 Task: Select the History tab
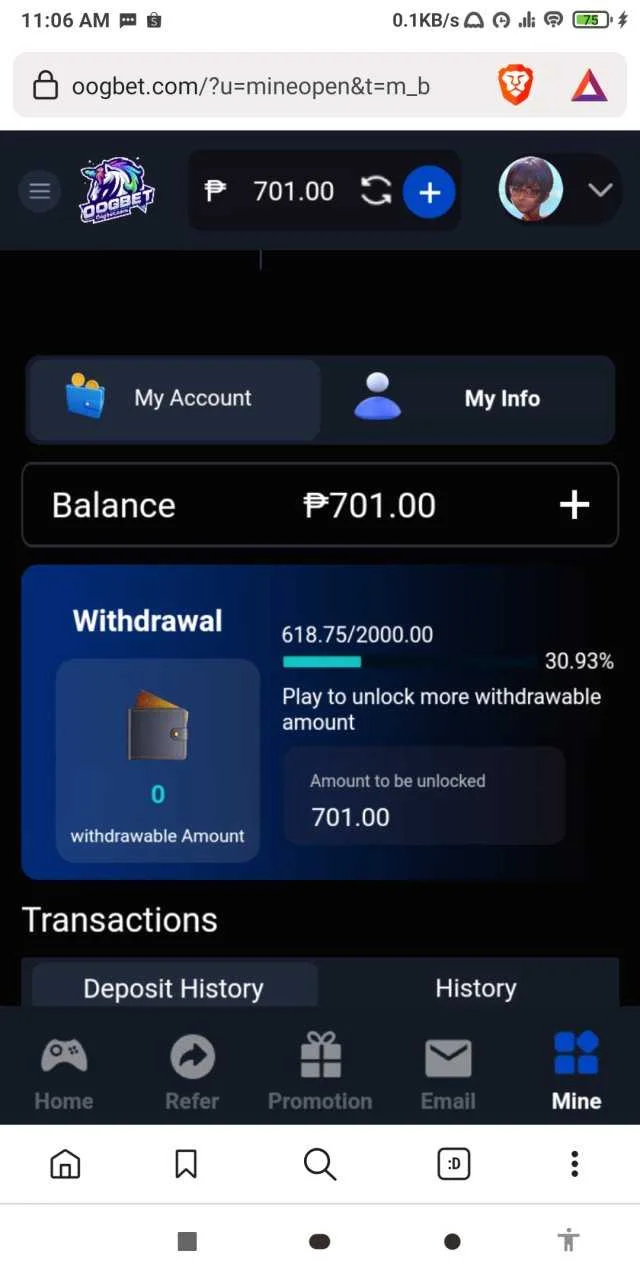coord(476,988)
